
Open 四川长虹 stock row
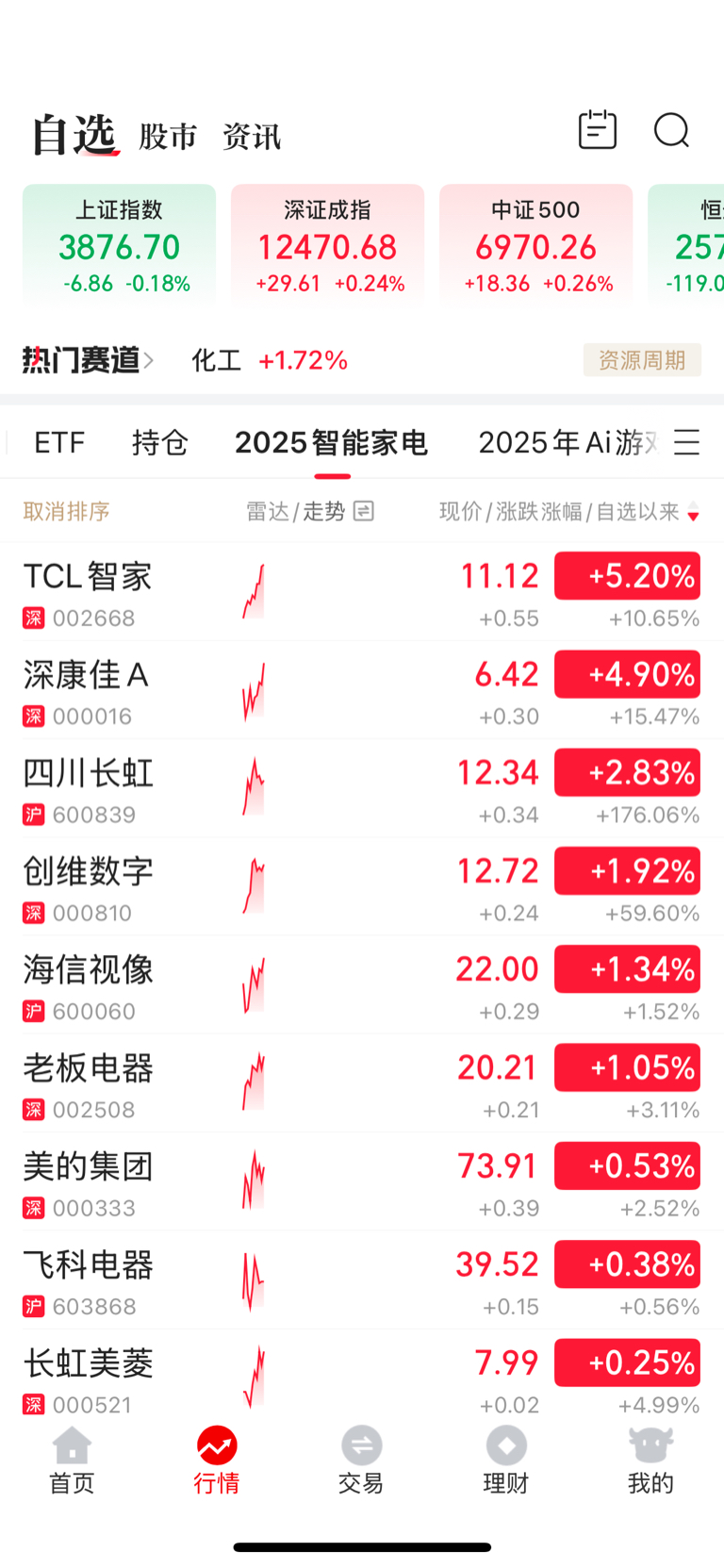pos(362,788)
